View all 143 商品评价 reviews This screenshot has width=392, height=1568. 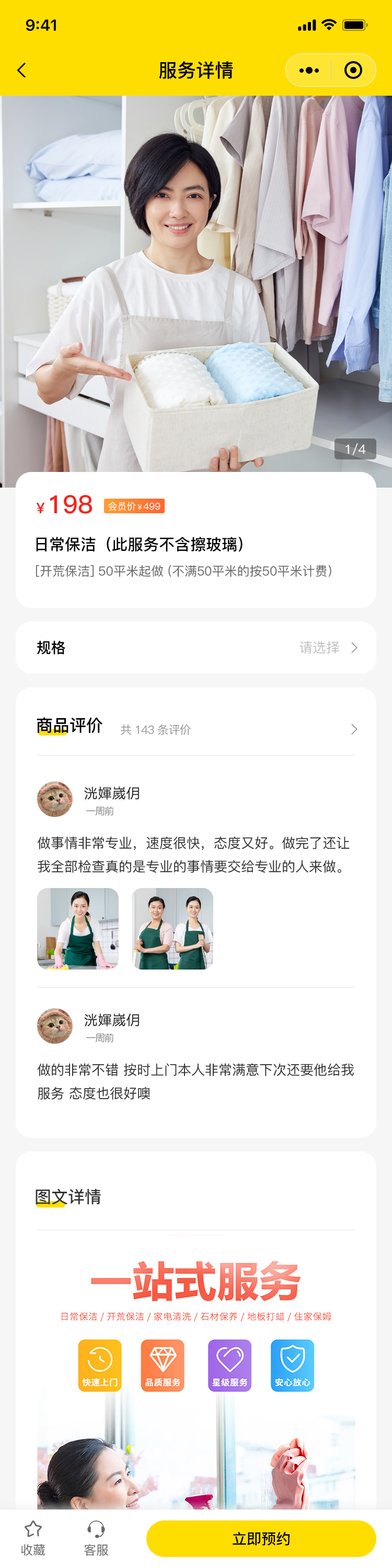353,729
